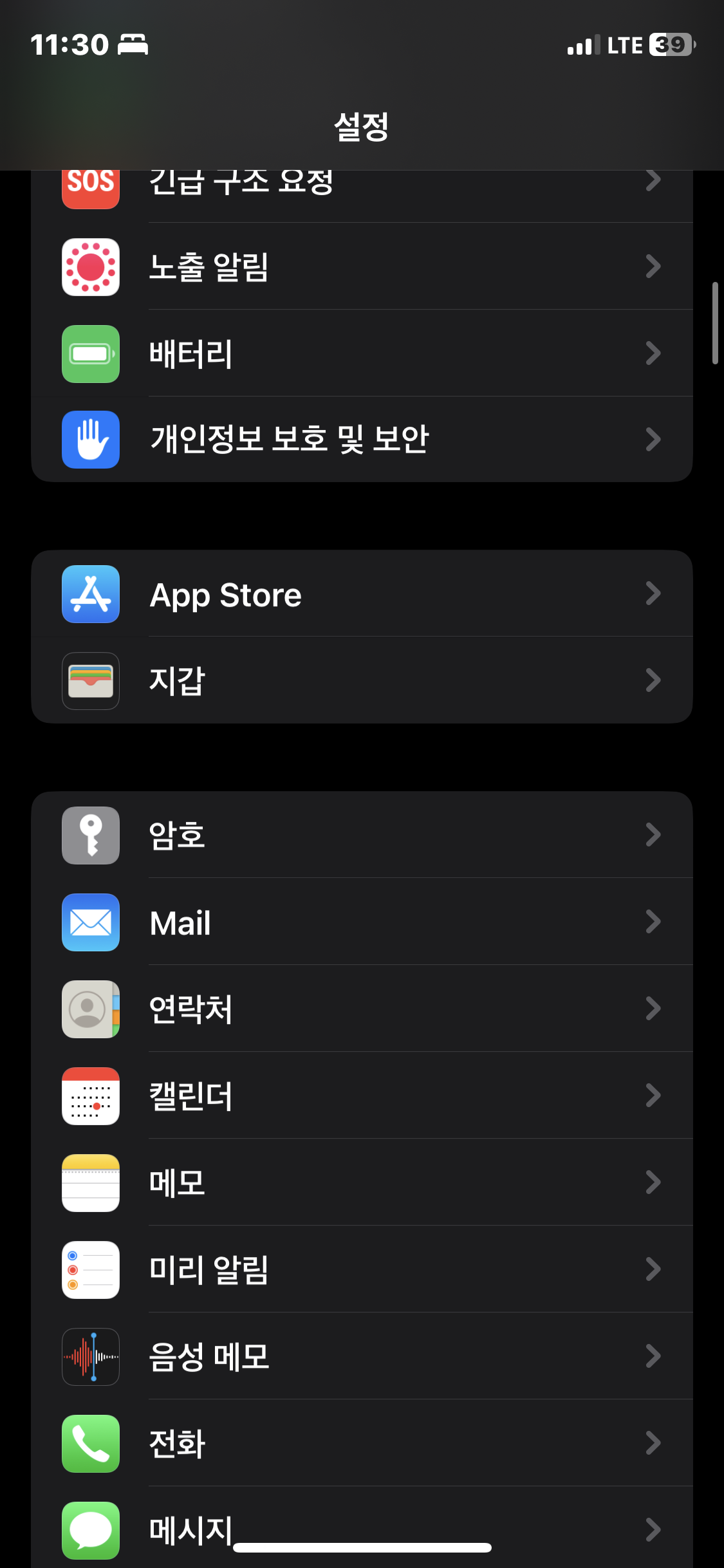Select the 배터리 settings entry
The width and height of the screenshot is (724, 1568).
(x=190, y=353)
